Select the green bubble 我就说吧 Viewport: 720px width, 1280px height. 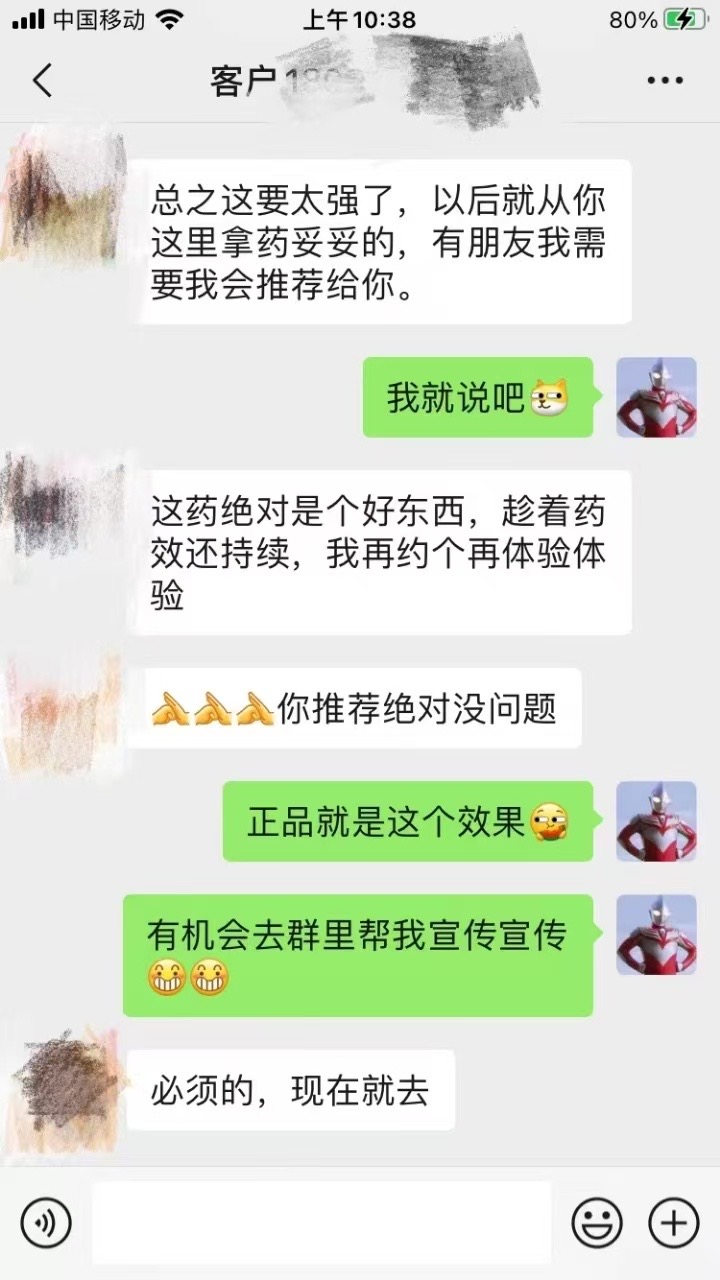coord(478,398)
